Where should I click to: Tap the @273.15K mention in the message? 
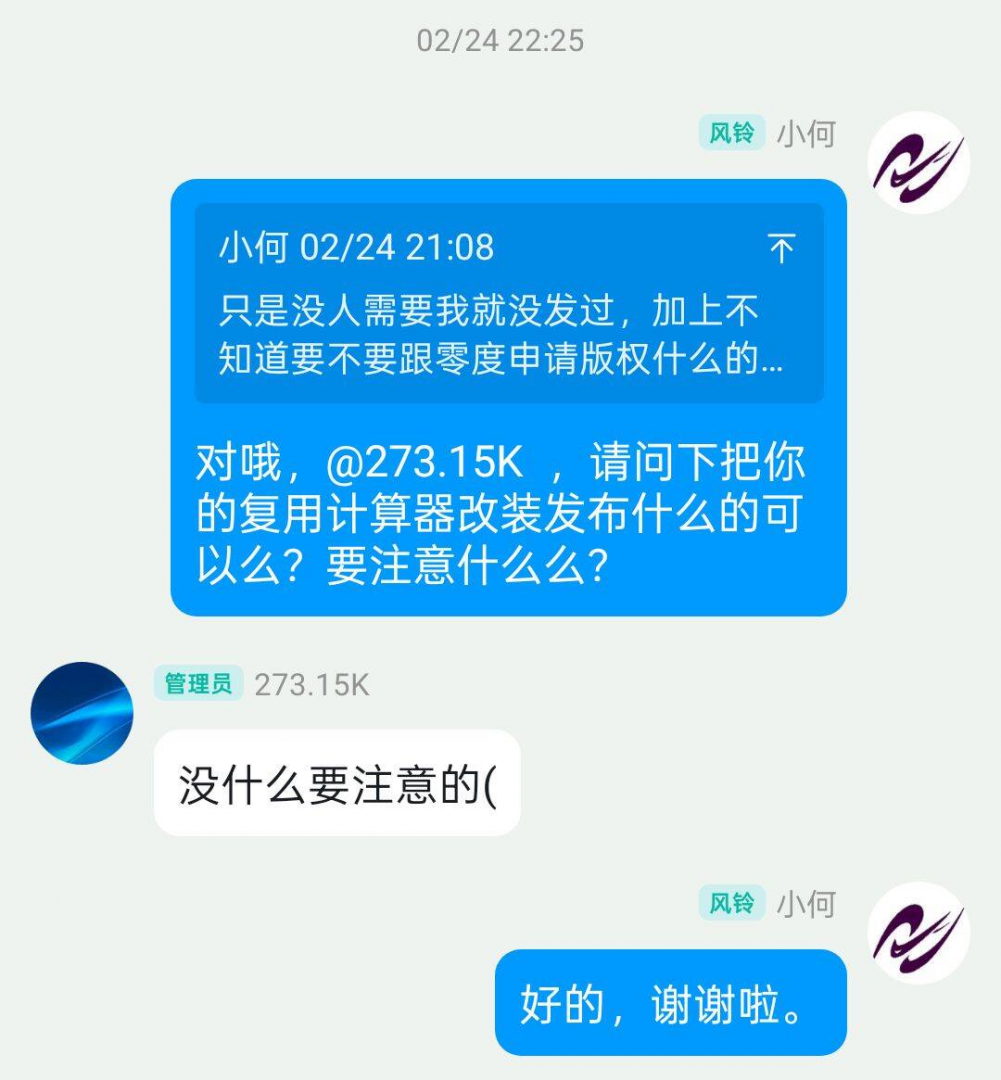point(425,462)
